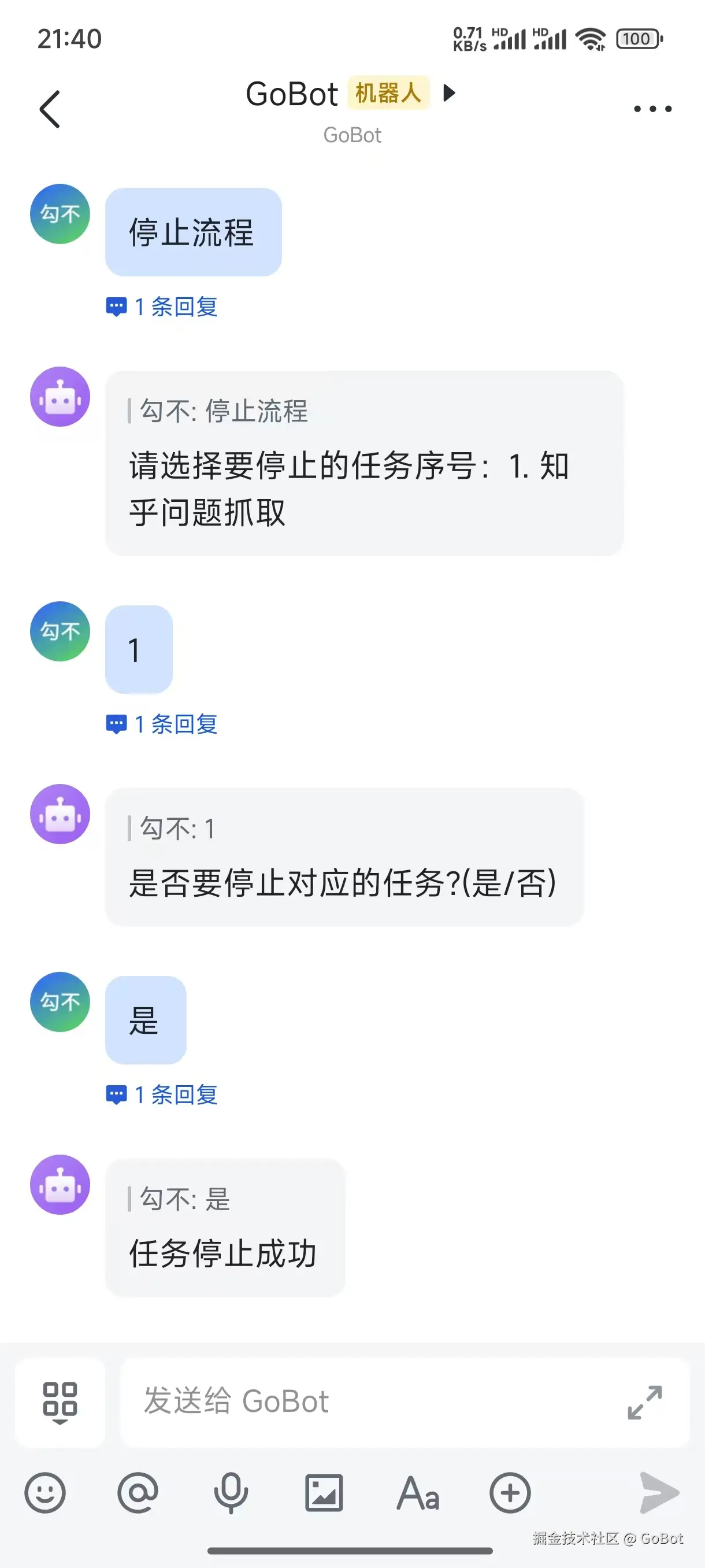View GoBot robot avatar profile
The width and height of the screenshot is (705, 1568).
(x=60, y=396)
